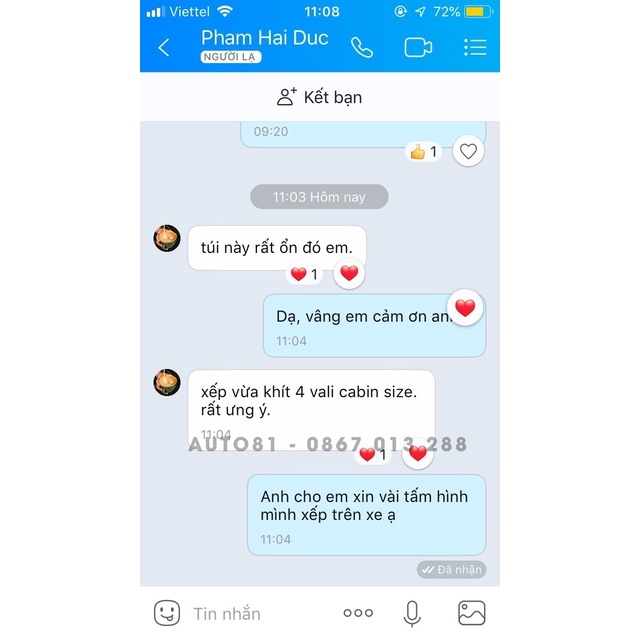
Task: Record a voice message with the microphone
Action: point(412,613)
